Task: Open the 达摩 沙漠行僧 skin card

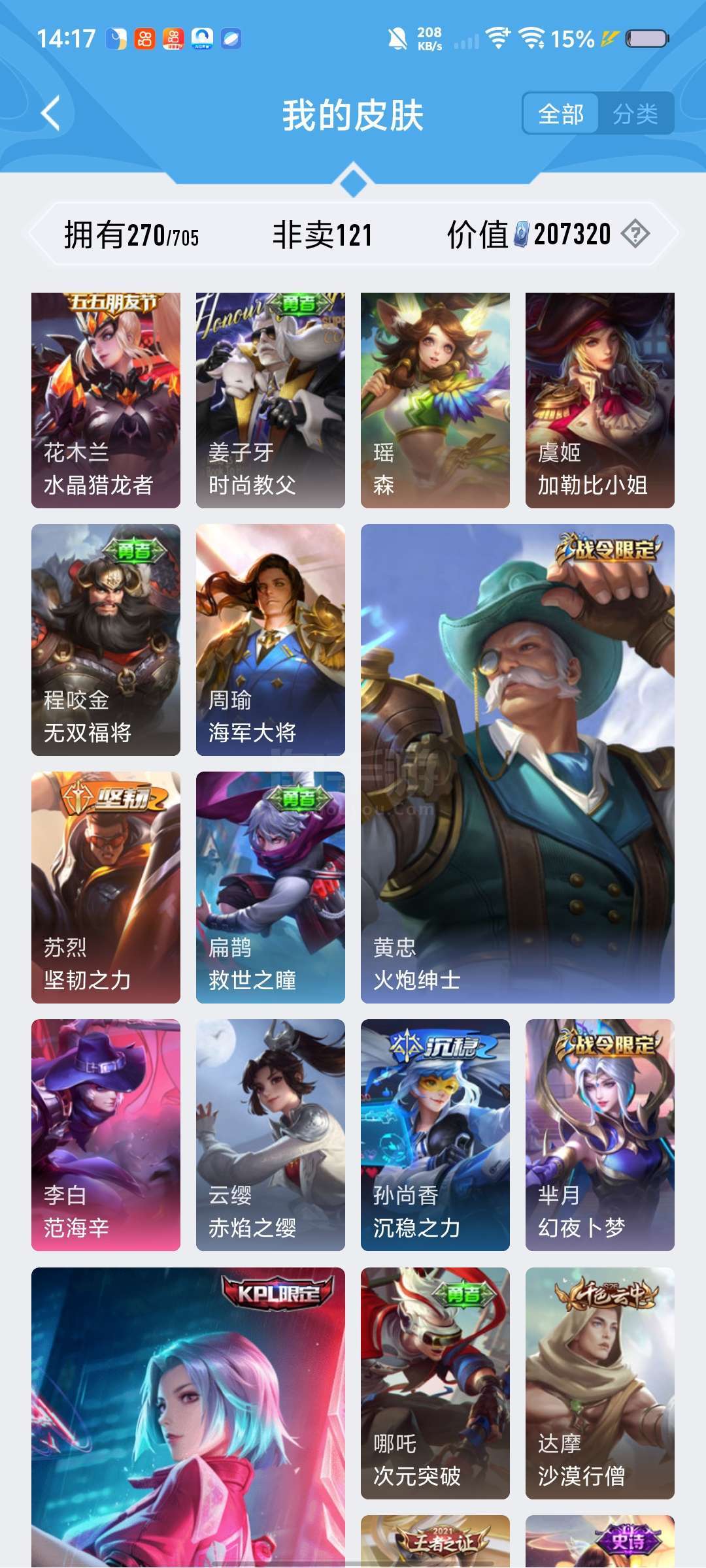Action: point(600,1382)
